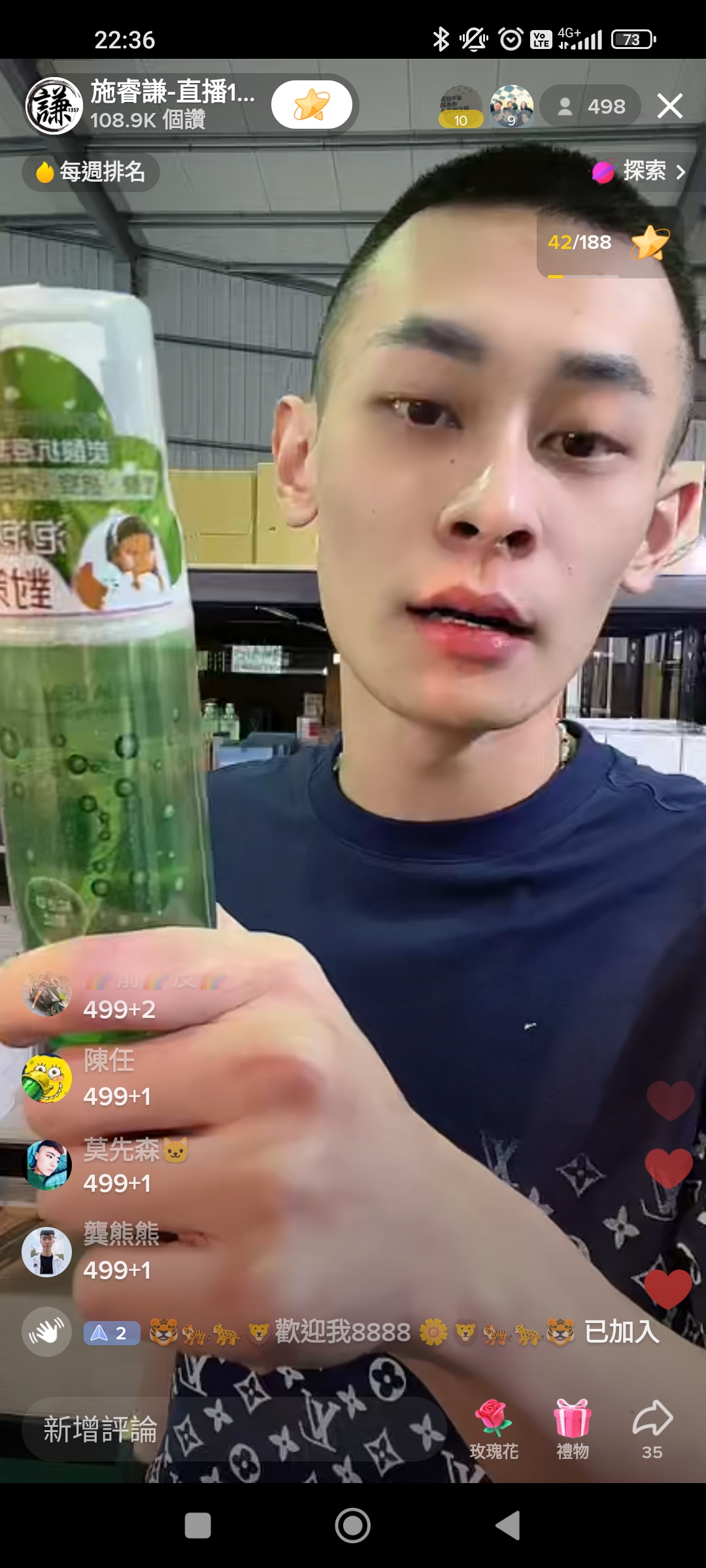Open commenter 陳任's profile
This screenshot has width=706, height=1568.
(46, 1078)
